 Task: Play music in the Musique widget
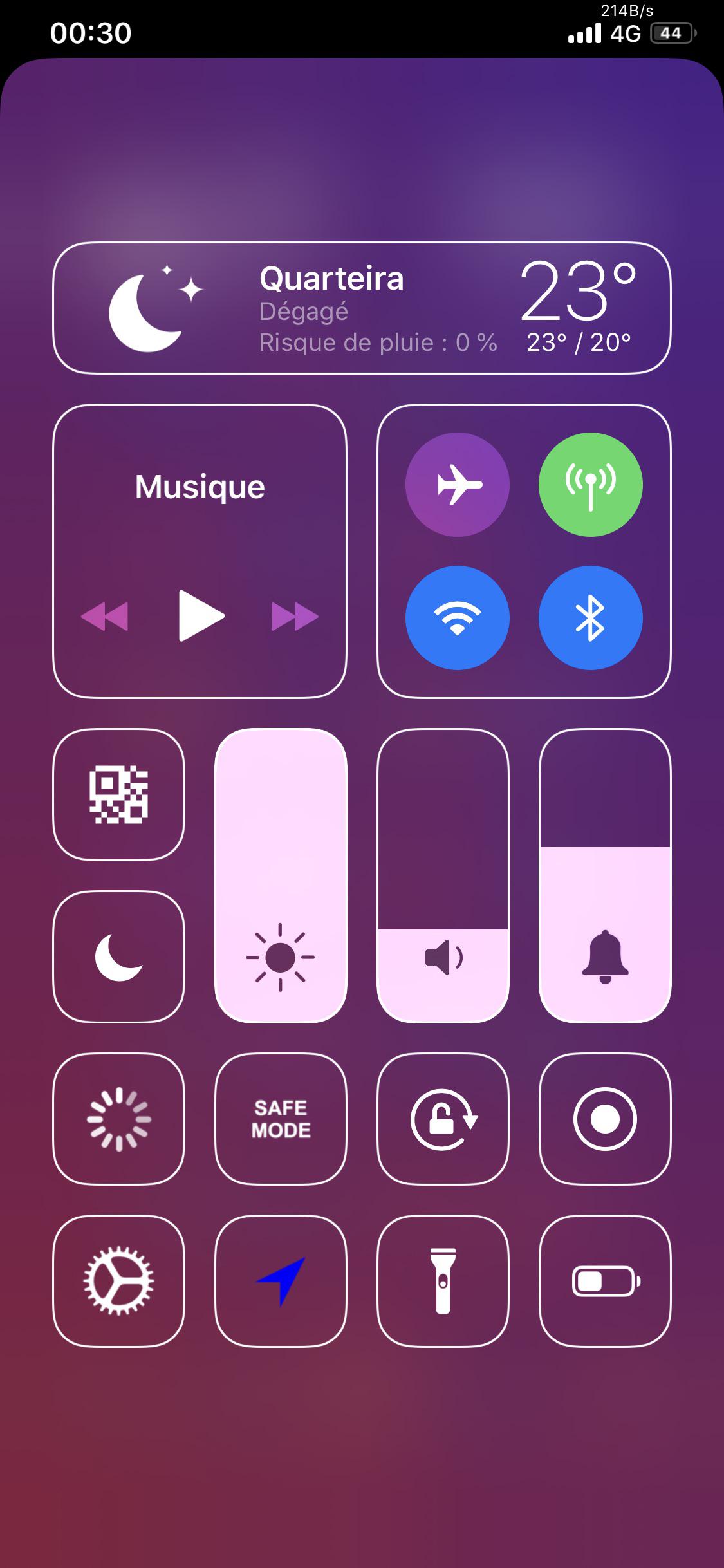(201, 616)
